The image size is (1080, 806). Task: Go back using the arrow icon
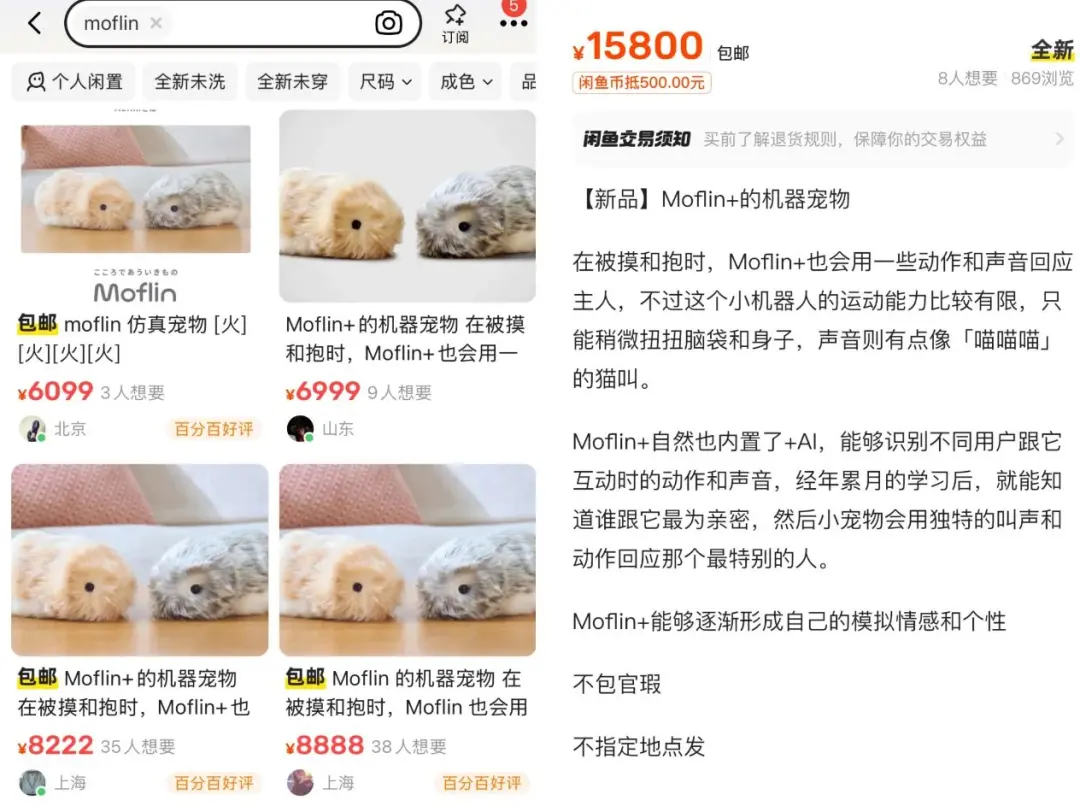point(34,23)
